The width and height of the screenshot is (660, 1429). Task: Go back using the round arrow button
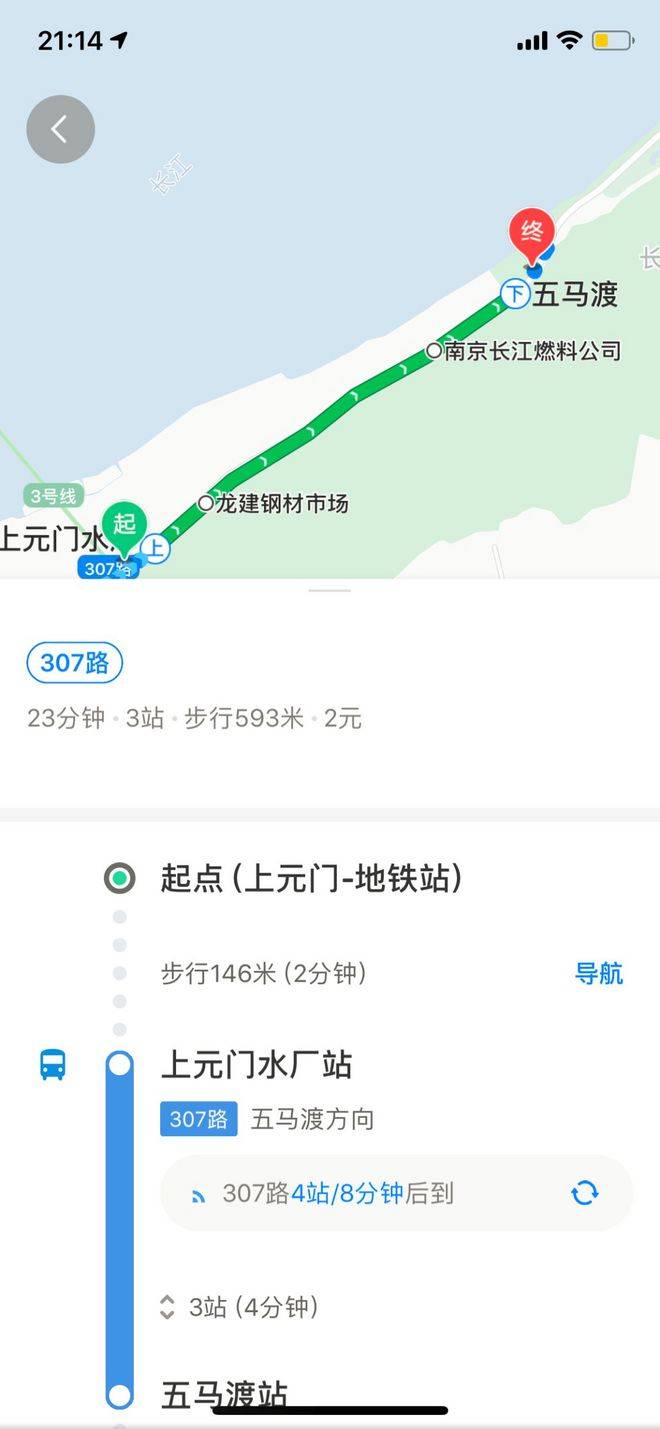click(x=60, y=129)
